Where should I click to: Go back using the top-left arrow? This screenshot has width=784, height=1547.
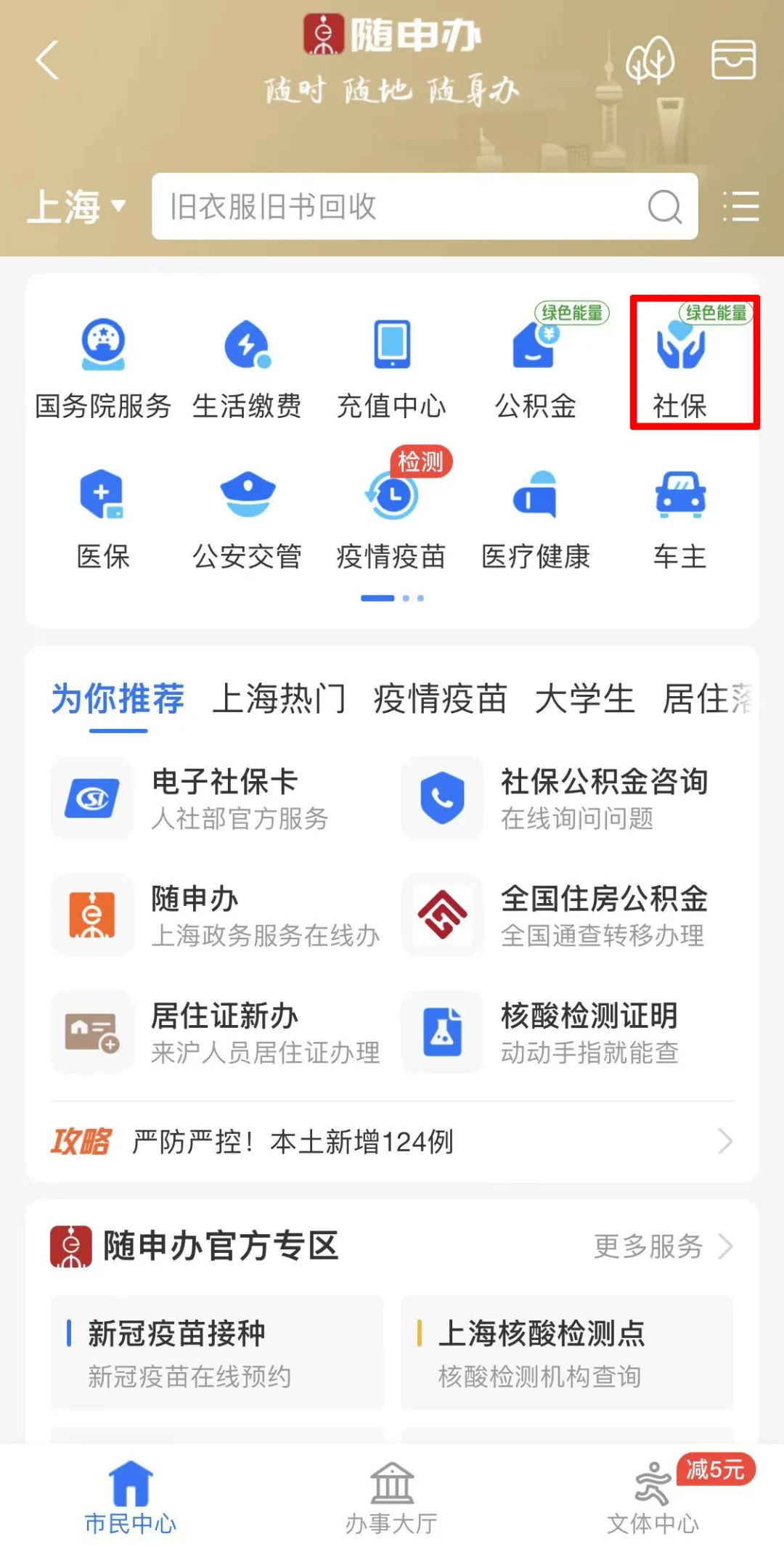pos(47,60)
